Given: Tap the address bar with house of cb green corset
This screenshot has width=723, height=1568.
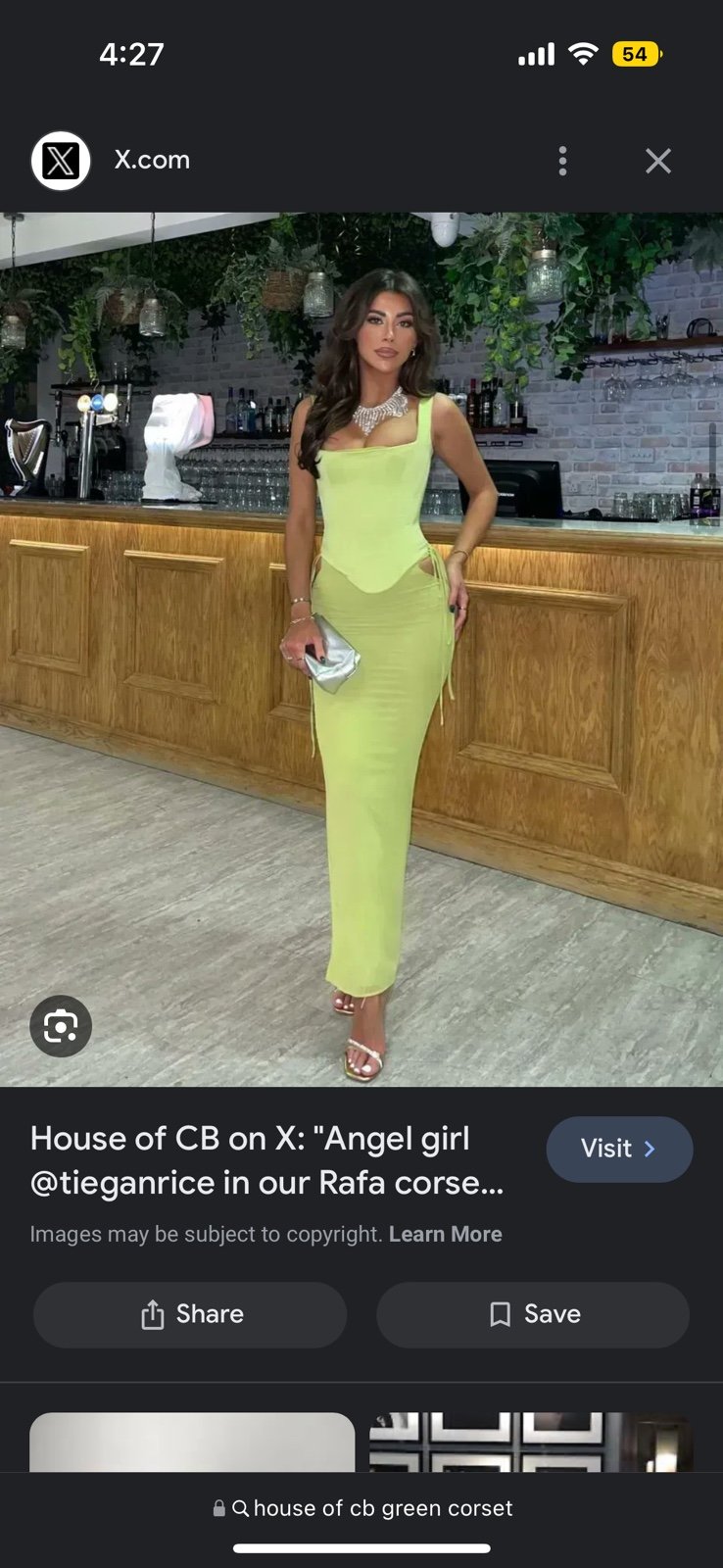Looking at the screenshot, I should click(362, 1508).
